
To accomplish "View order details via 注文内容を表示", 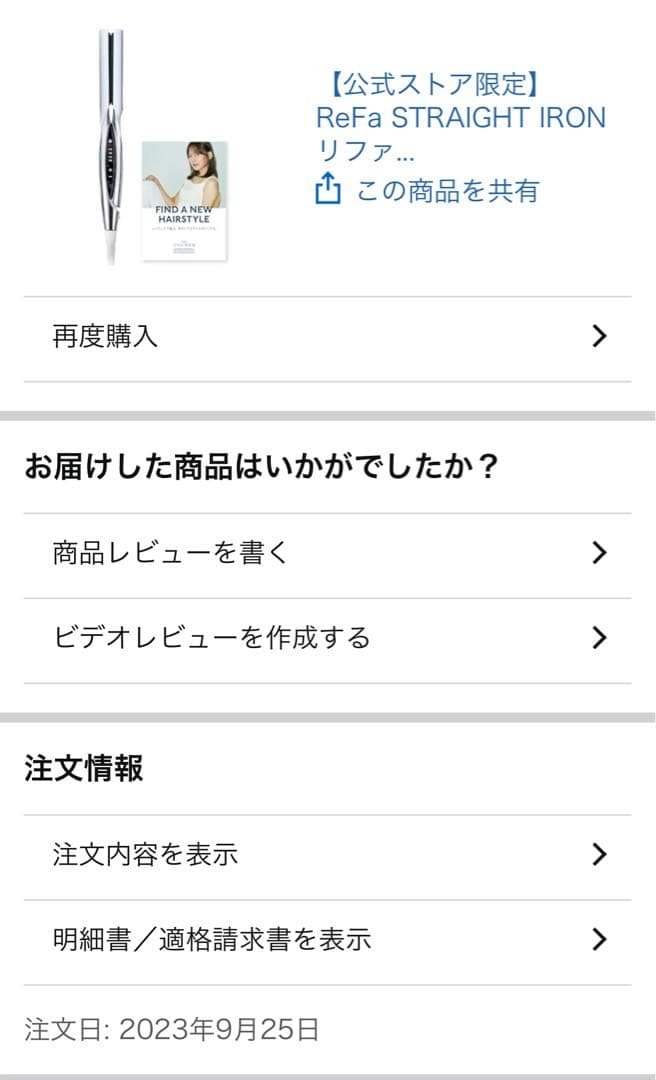I will (x=327, y=855).
